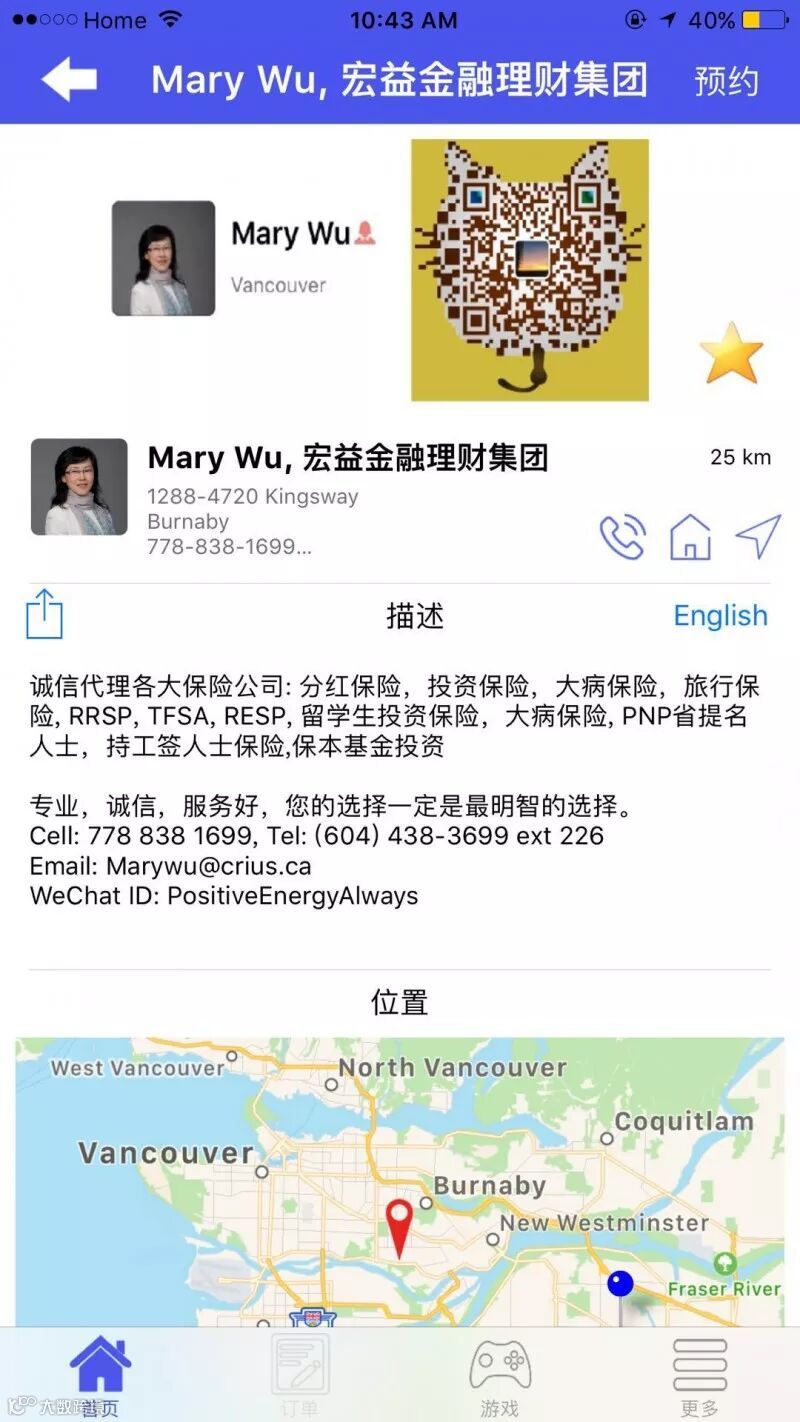This screenshot has height=1422, width=800.
Task: Book an appointment with 预约 button
Action: pos(729,81)
